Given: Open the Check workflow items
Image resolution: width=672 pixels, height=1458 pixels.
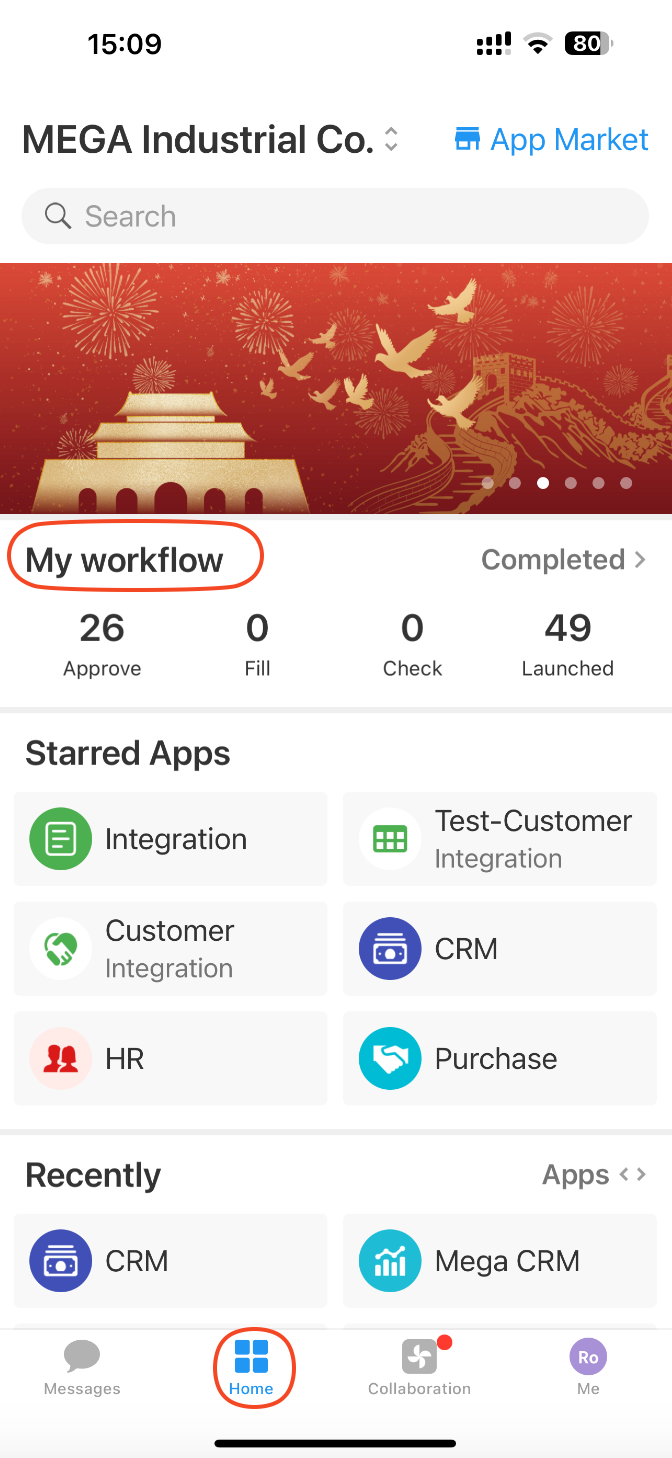Looking at the screenshot, I should (412, 644).
